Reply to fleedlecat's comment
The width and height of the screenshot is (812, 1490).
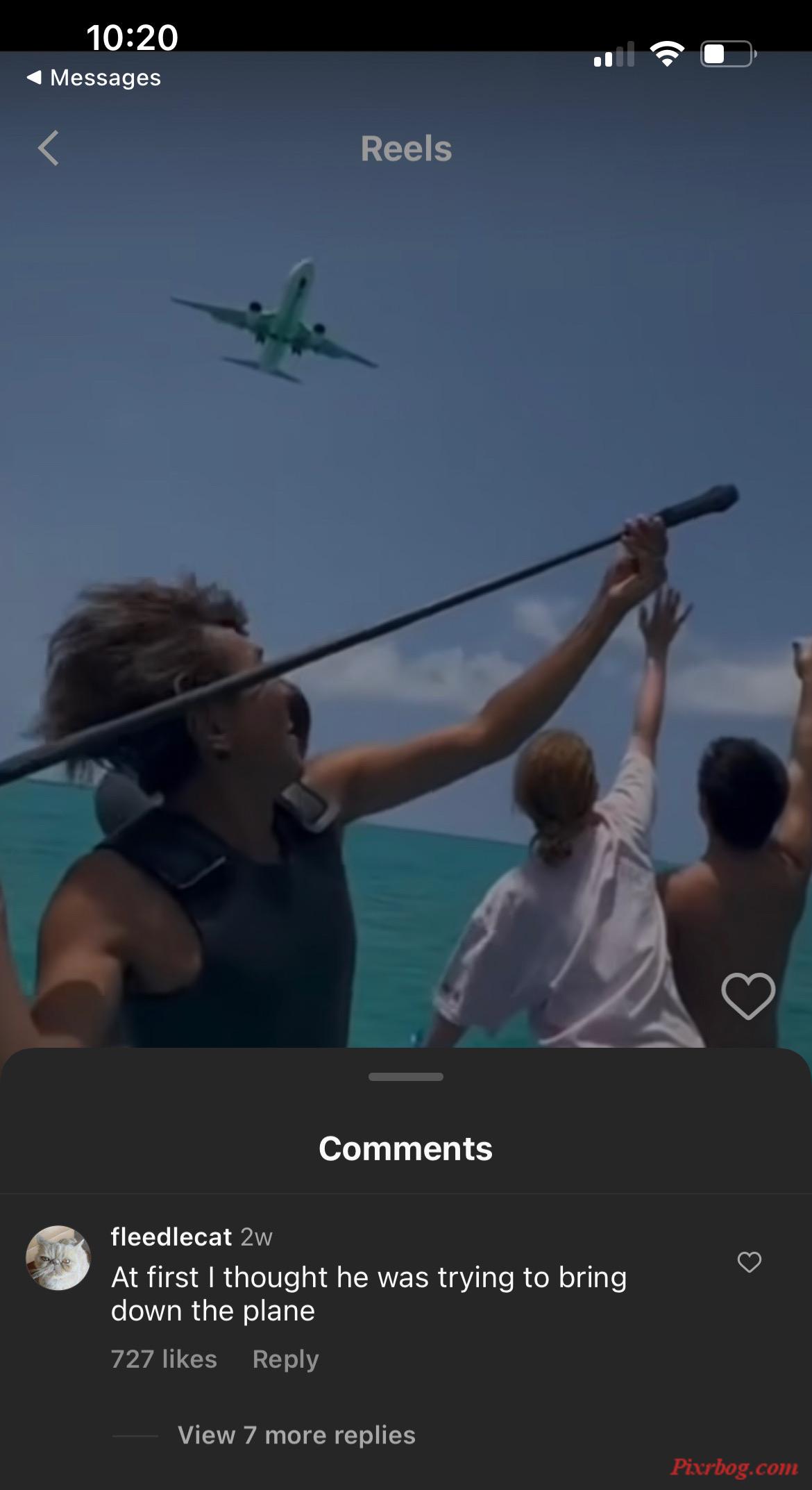click(285, 1359)
